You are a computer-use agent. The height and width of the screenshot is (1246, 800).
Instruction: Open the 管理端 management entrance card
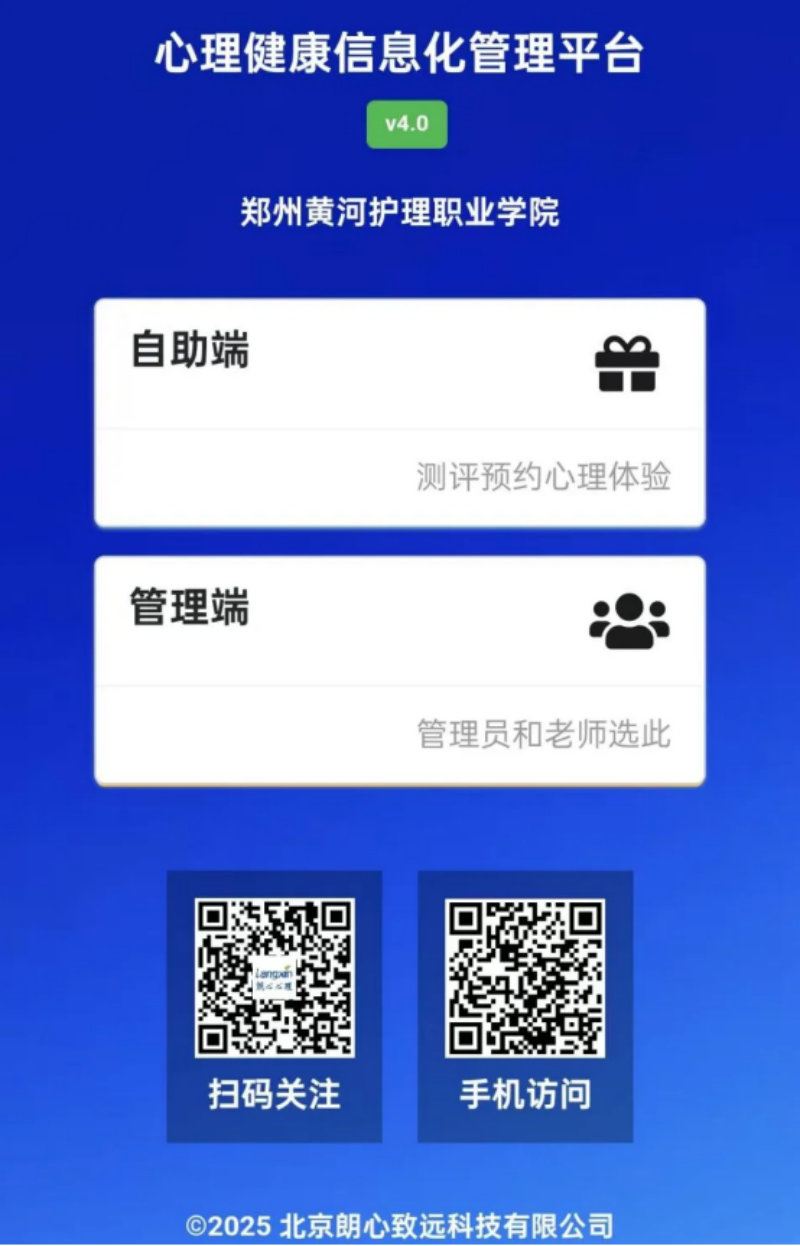pos(399,668)
